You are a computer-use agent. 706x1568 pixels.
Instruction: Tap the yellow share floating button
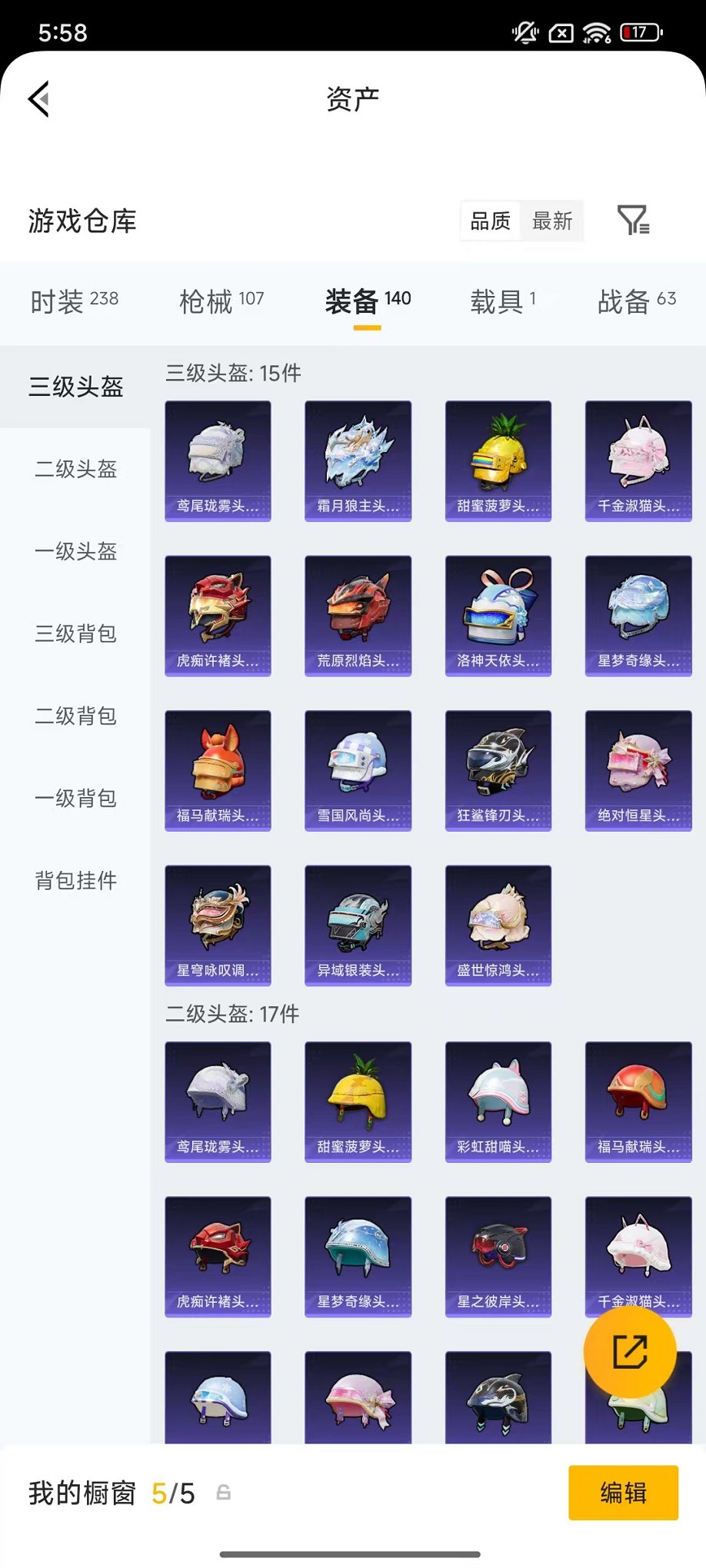629,1353
